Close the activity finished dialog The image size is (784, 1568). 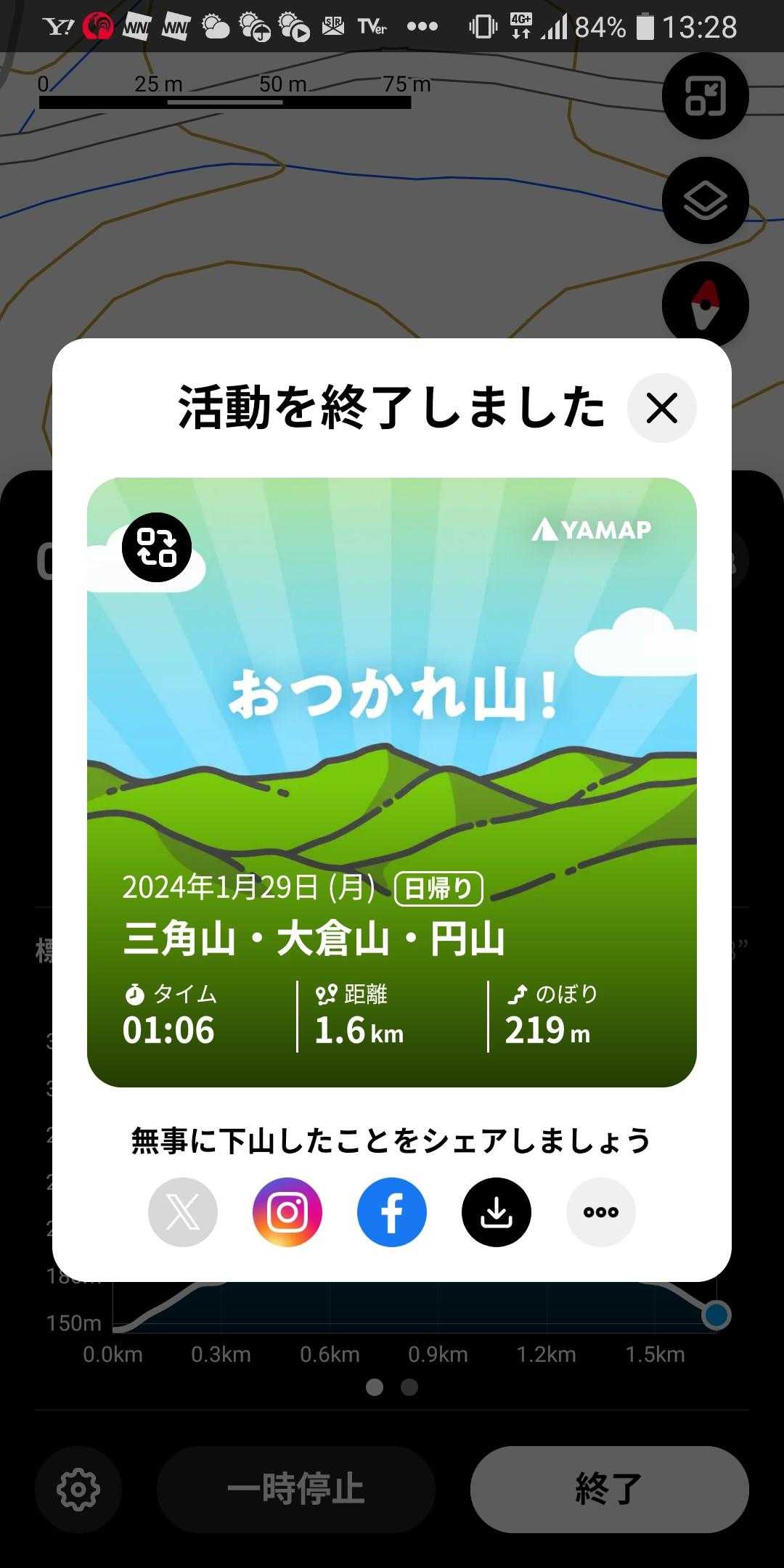pos(661,408)
